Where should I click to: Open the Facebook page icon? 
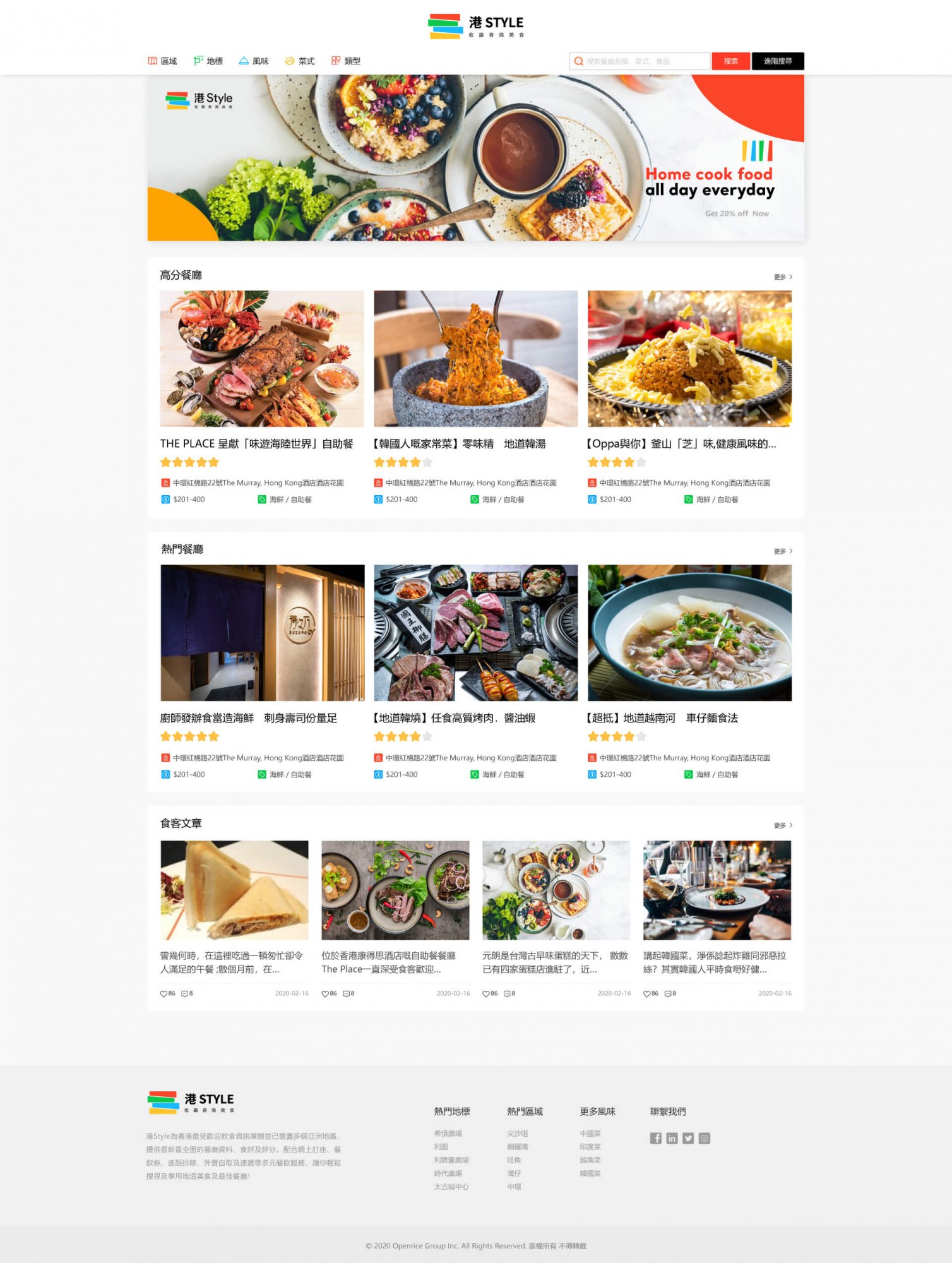point(655,1138)
